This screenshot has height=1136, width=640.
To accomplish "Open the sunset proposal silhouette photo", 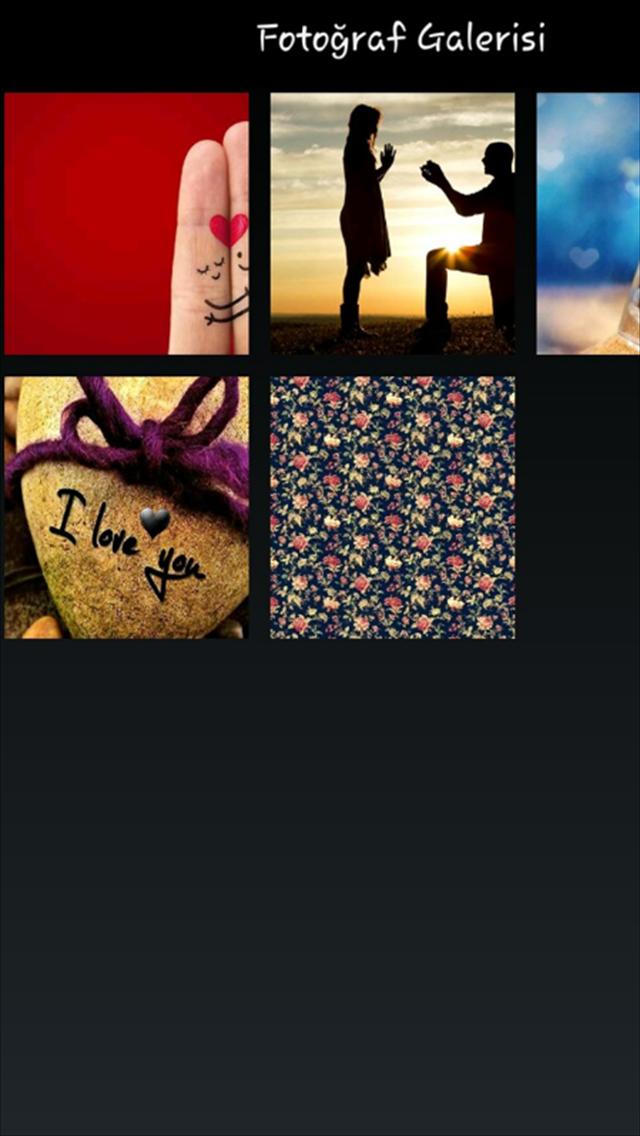I will [392, 223].
